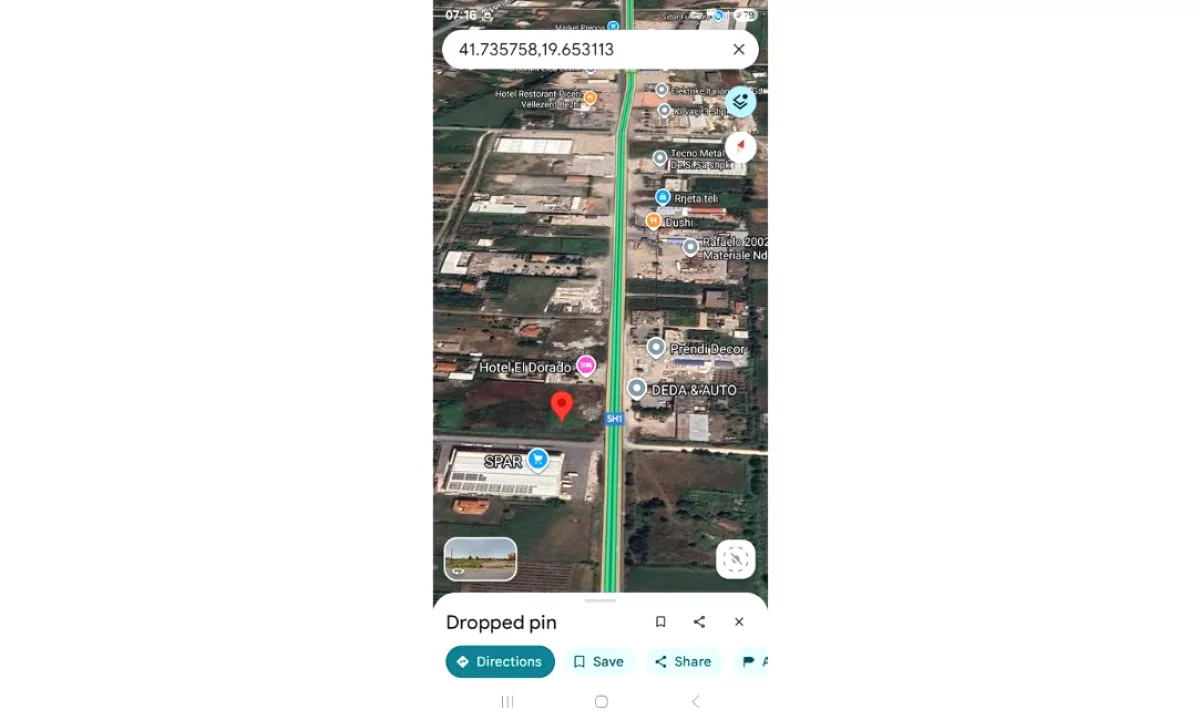Open the system recent apps view
1200x720 pixels.
click(507, 701)
